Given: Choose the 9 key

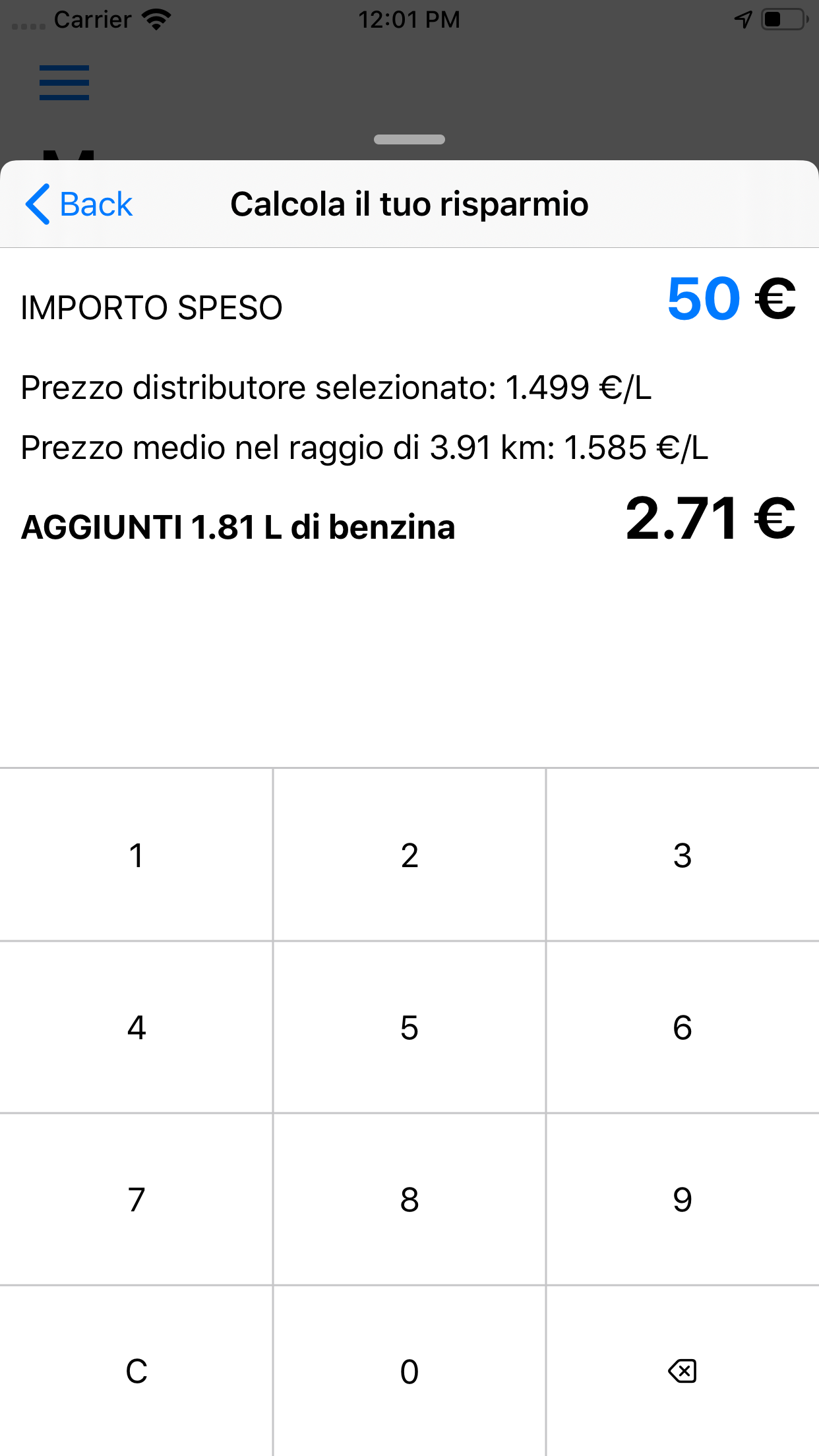Looking at the screenshot, I should coord(682,1199).
